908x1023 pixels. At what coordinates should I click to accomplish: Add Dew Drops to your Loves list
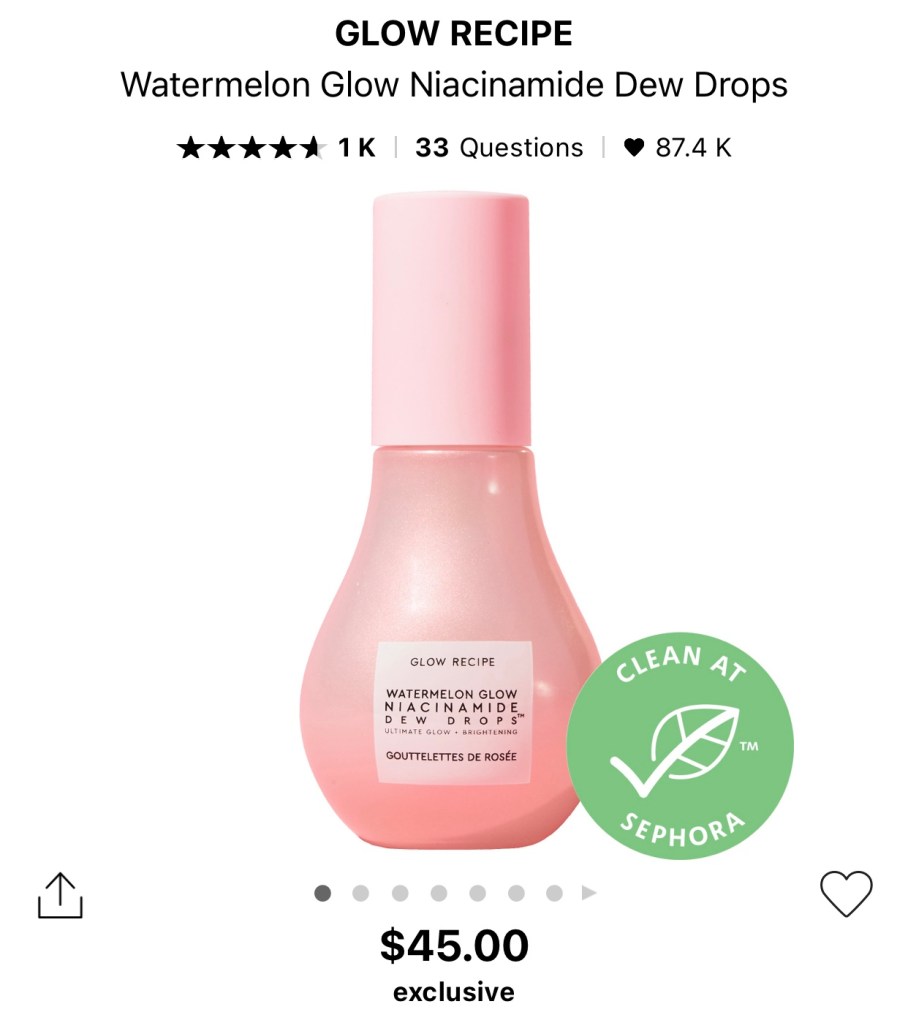tap(846, 893)
